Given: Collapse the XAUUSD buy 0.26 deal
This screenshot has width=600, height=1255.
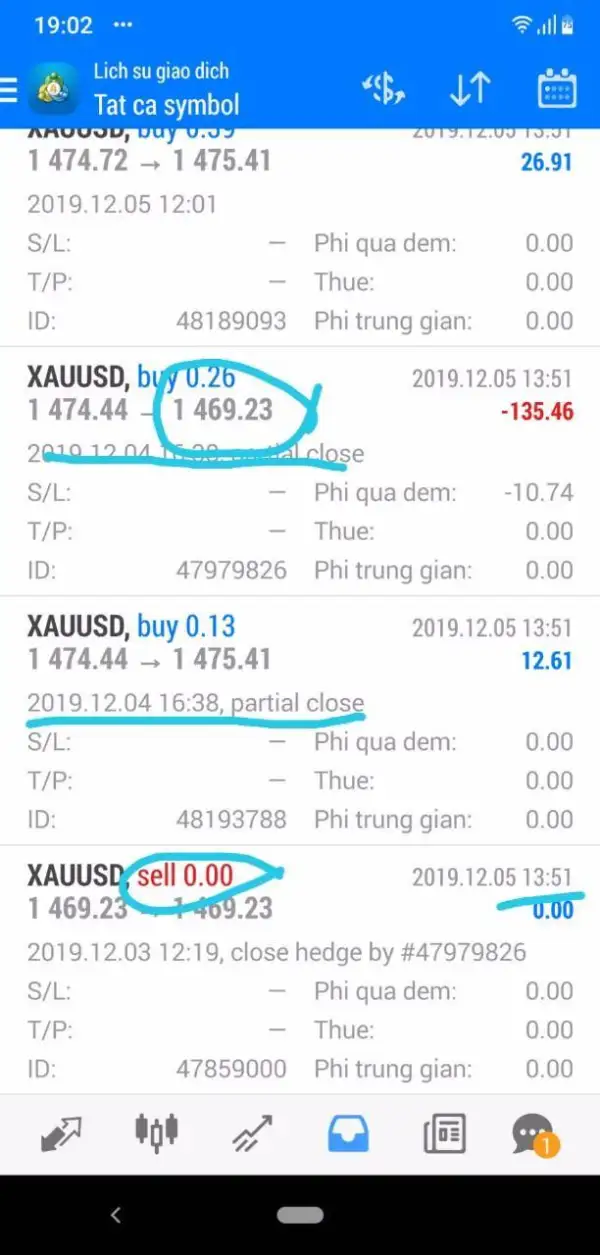Looking at the screenshot, I should coord(300,395).
